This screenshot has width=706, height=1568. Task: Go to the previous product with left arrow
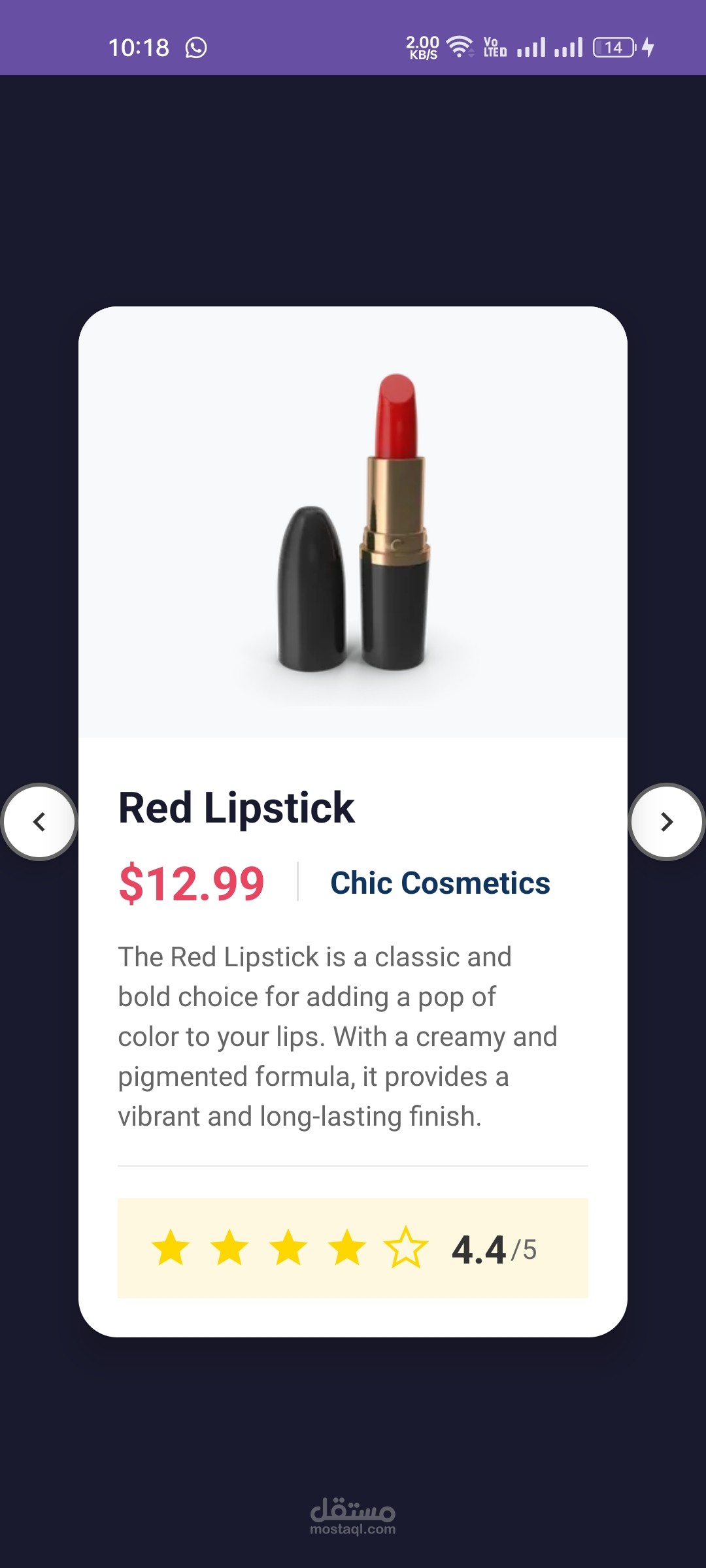coord(39,821)
